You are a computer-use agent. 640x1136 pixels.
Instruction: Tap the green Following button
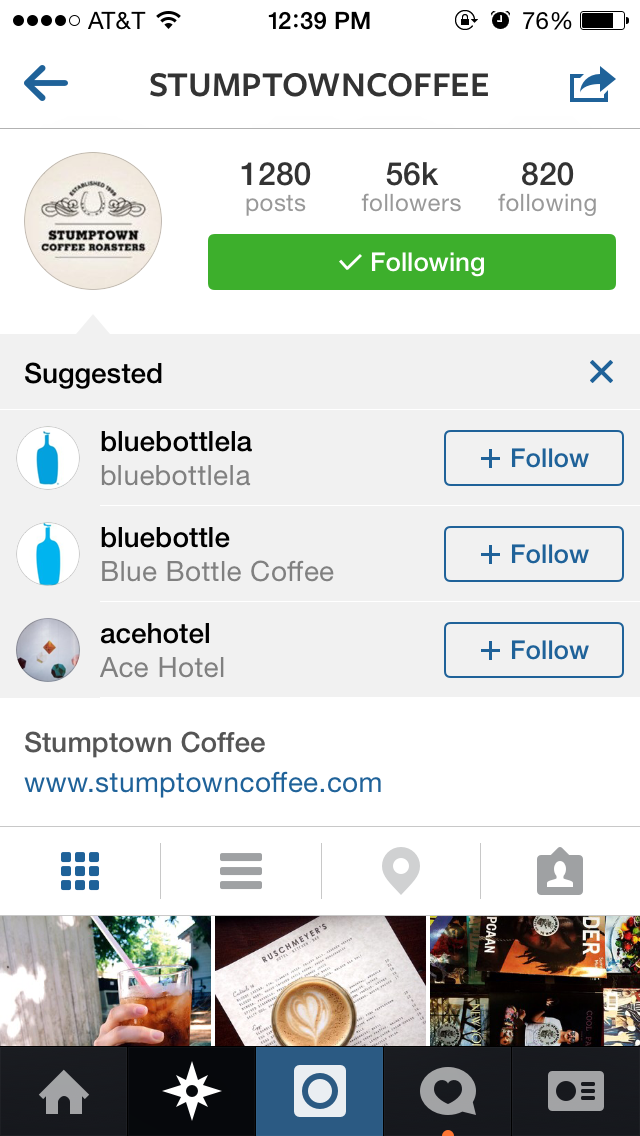pos(411,262)
